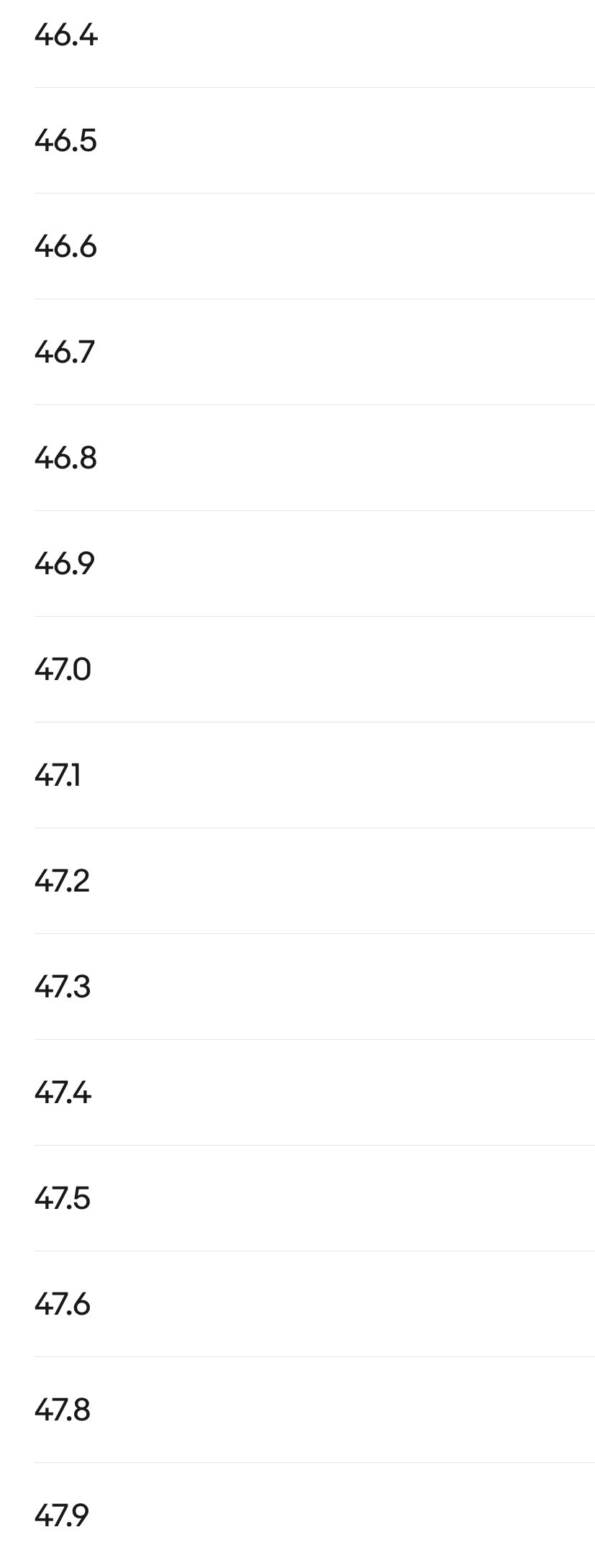Select the 46.4 value

65,35
